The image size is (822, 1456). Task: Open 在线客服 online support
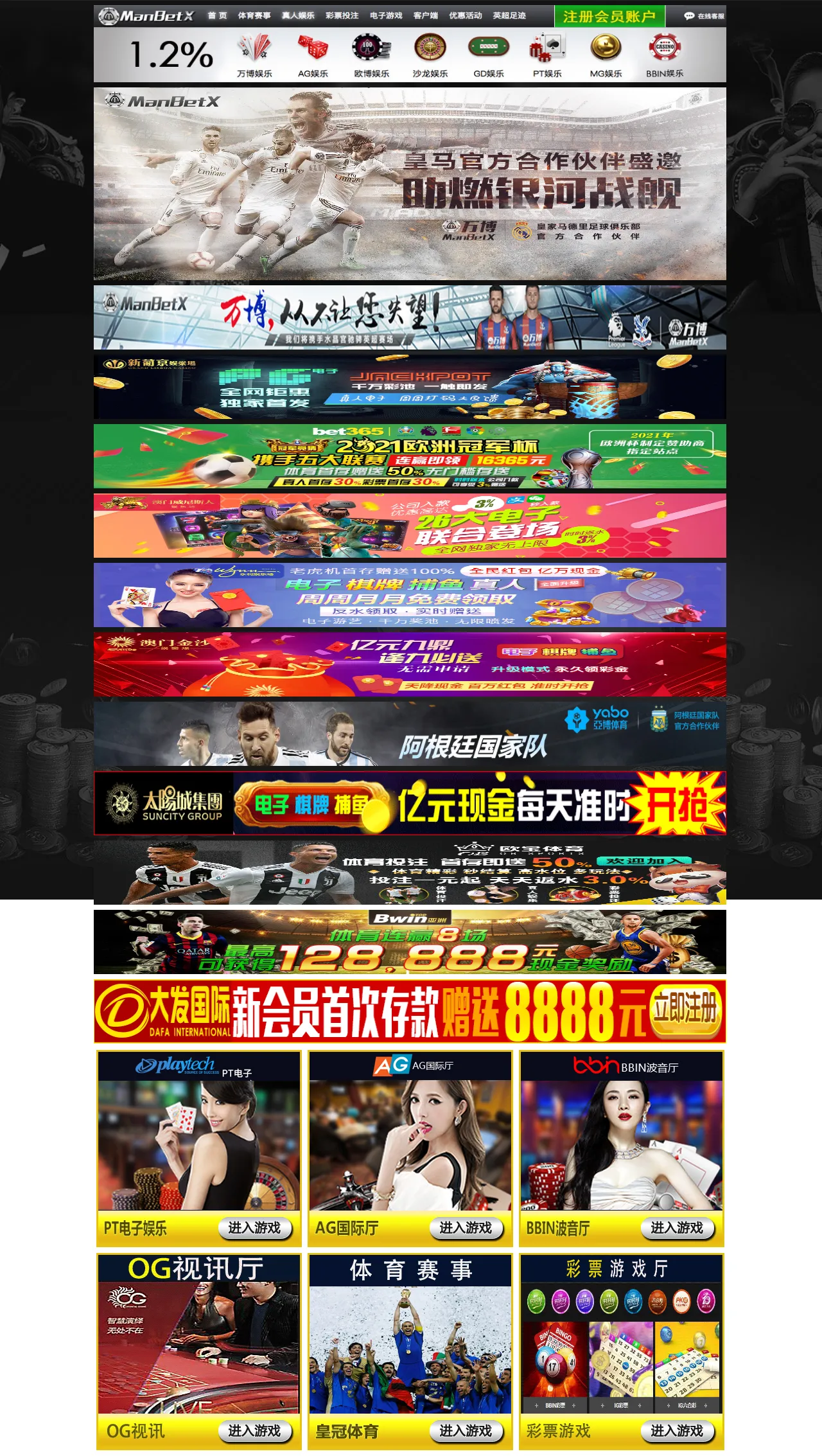pos(704,16)
